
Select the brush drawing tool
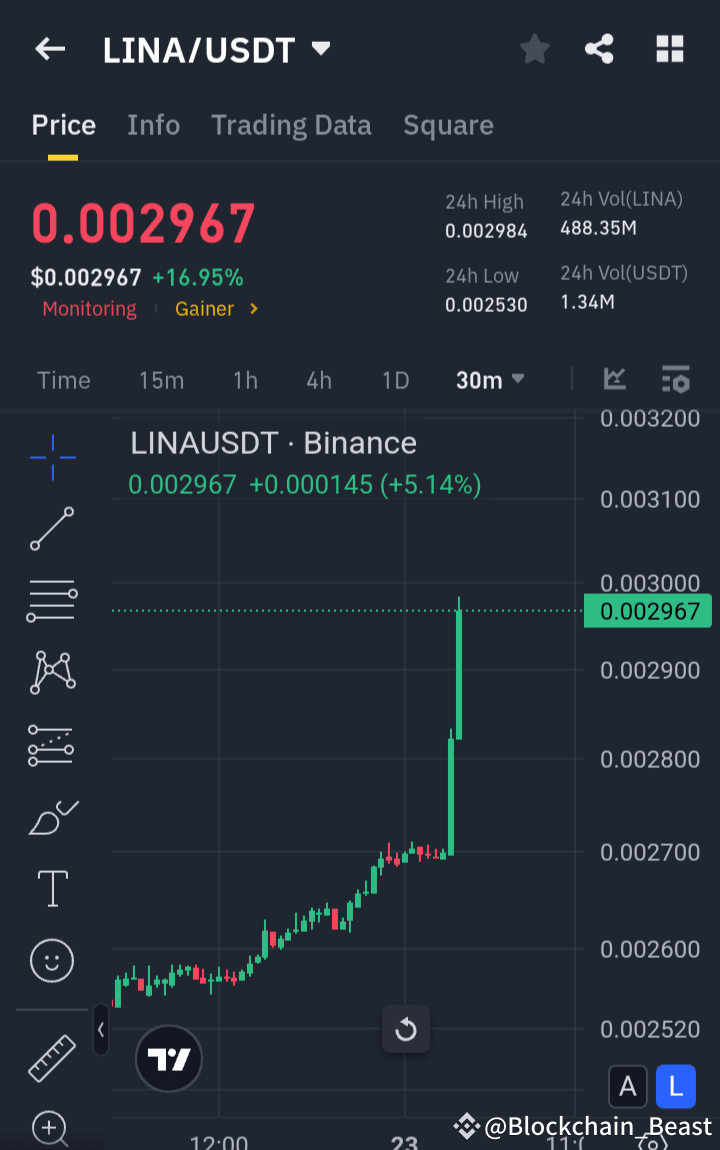(x=51, y=817)
